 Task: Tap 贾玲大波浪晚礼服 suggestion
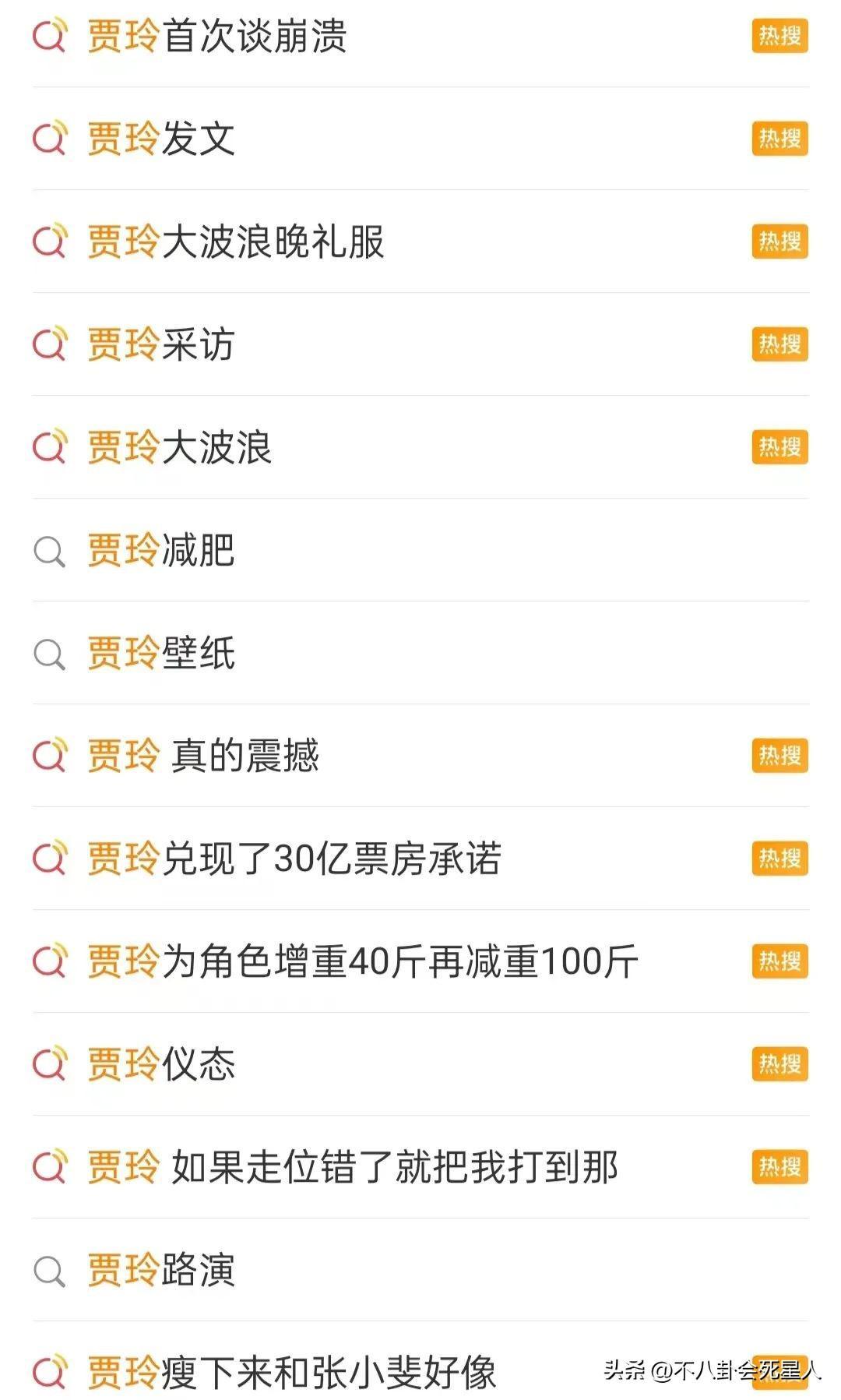(x=235, y=242)
